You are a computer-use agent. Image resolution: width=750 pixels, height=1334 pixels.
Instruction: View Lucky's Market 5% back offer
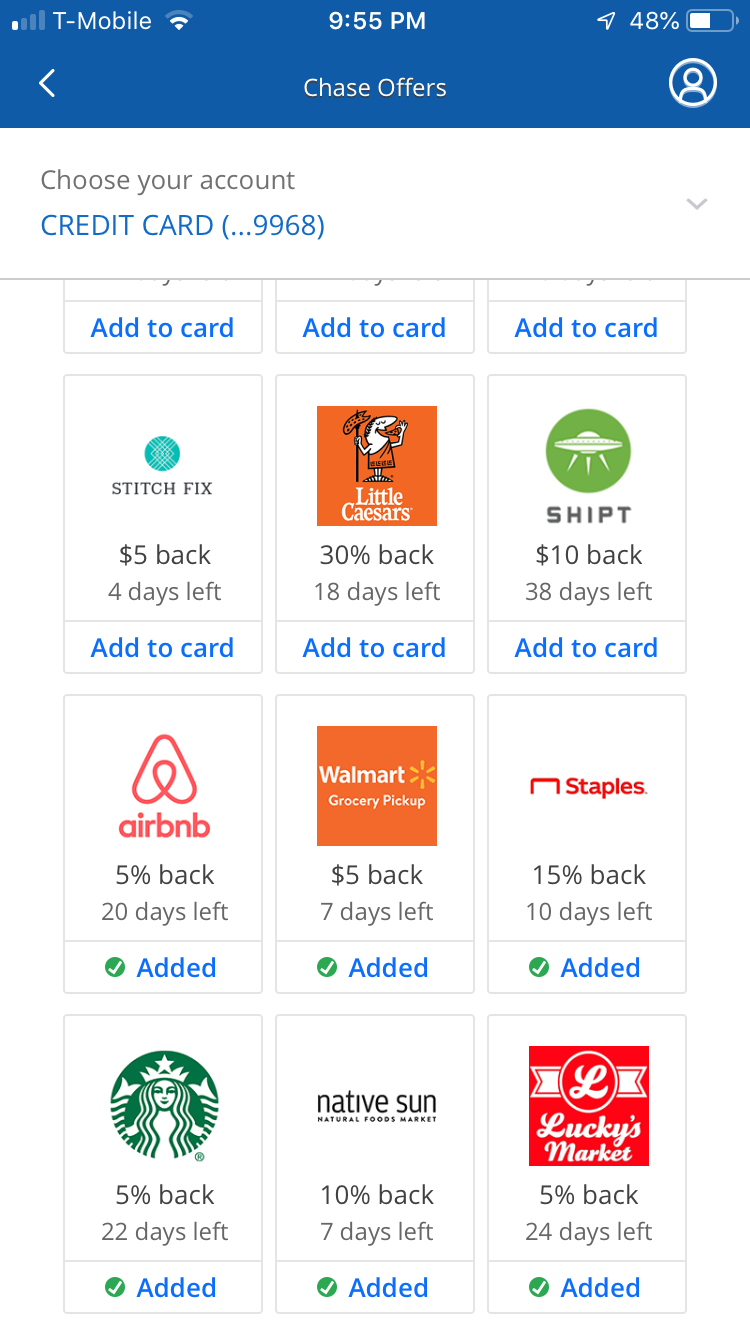tap(588, 1140)
